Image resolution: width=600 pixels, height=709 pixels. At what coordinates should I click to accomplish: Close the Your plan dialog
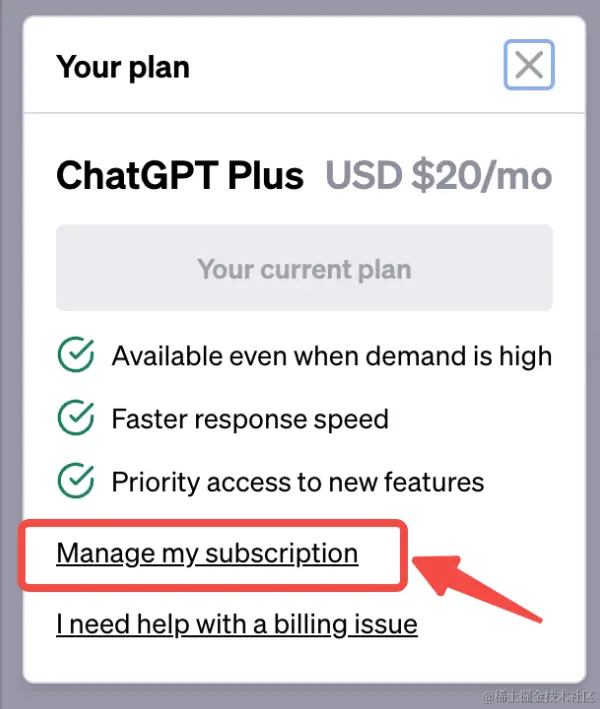(529, 66)
